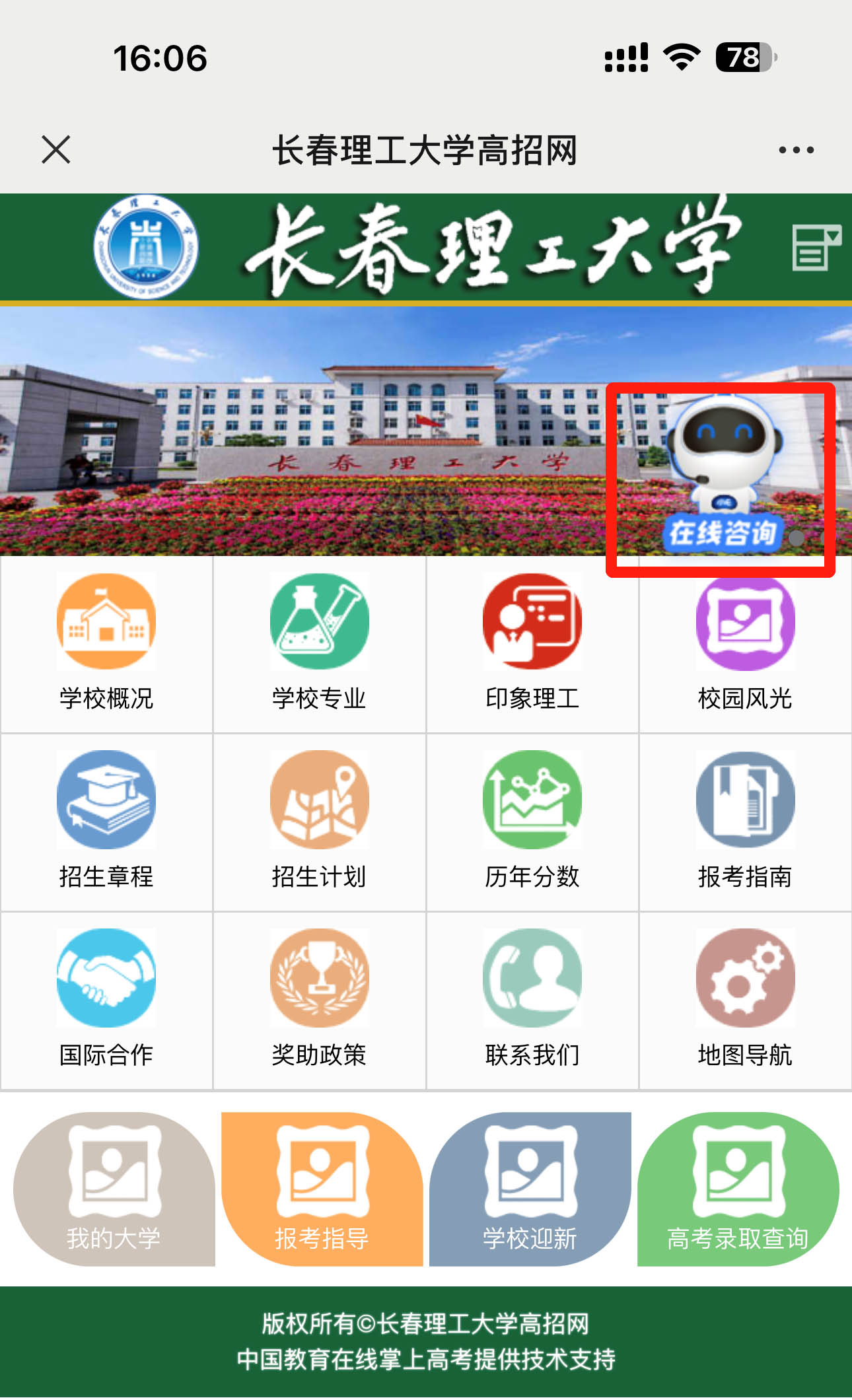
Task: Check 招生计划
Action: coord(319,822)
